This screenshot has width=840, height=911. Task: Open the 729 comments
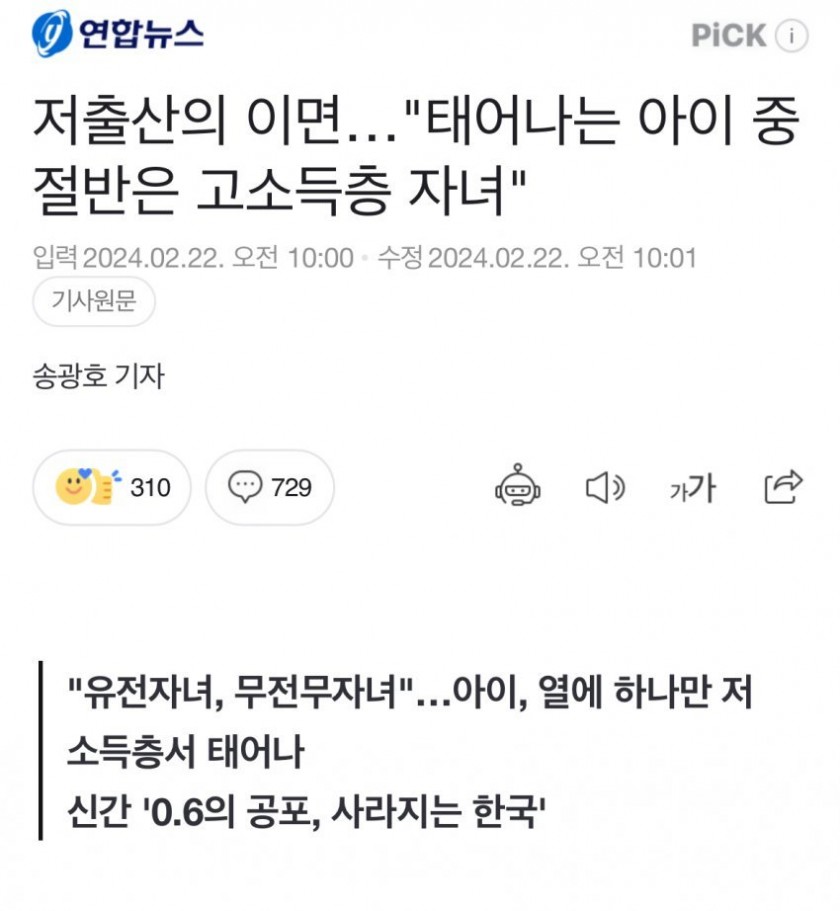tap(270, 487)
